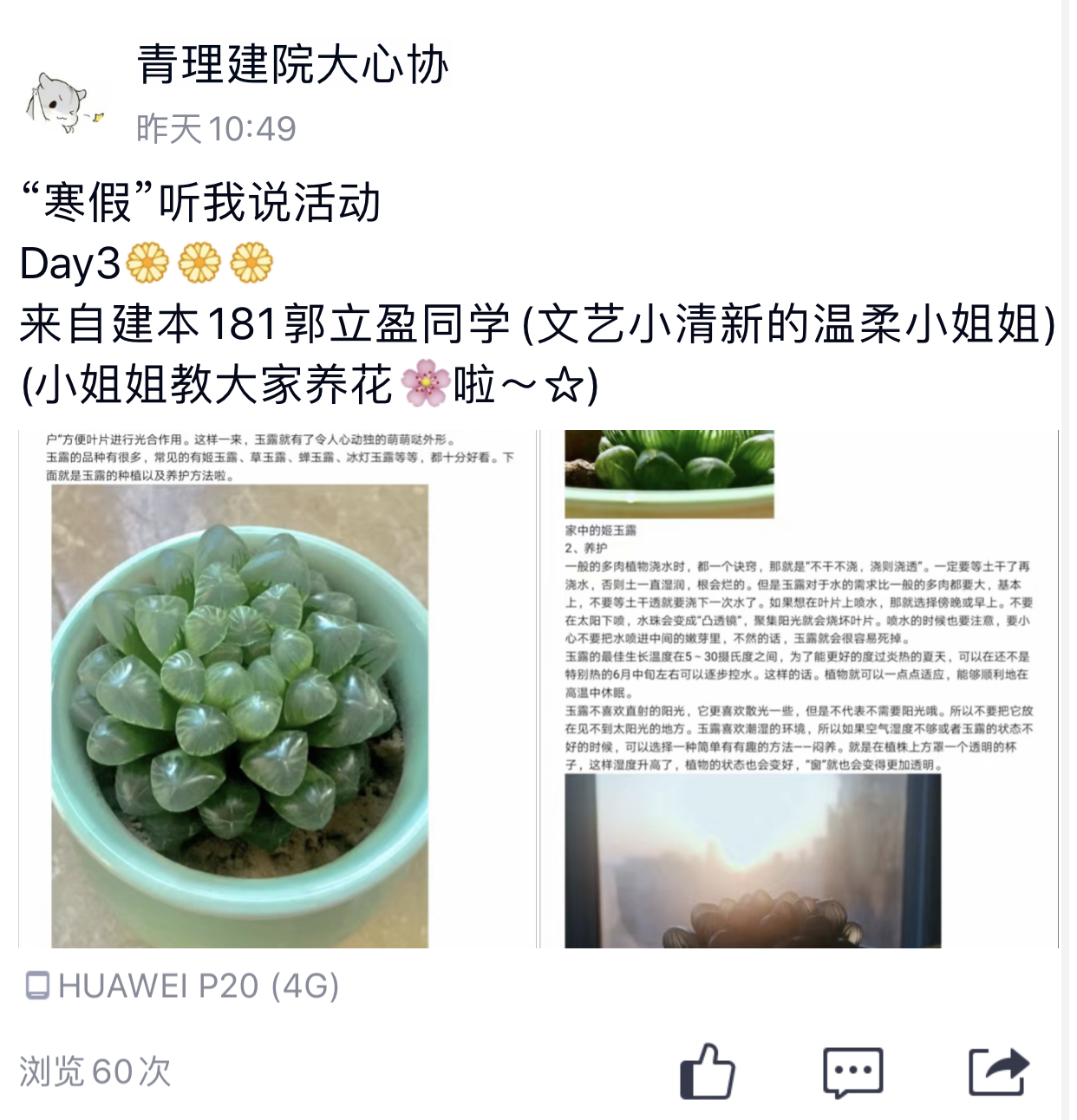Open the comments for this post
The height and width of the screenshot is (1120, 1077).
(x=852, y=1072)
